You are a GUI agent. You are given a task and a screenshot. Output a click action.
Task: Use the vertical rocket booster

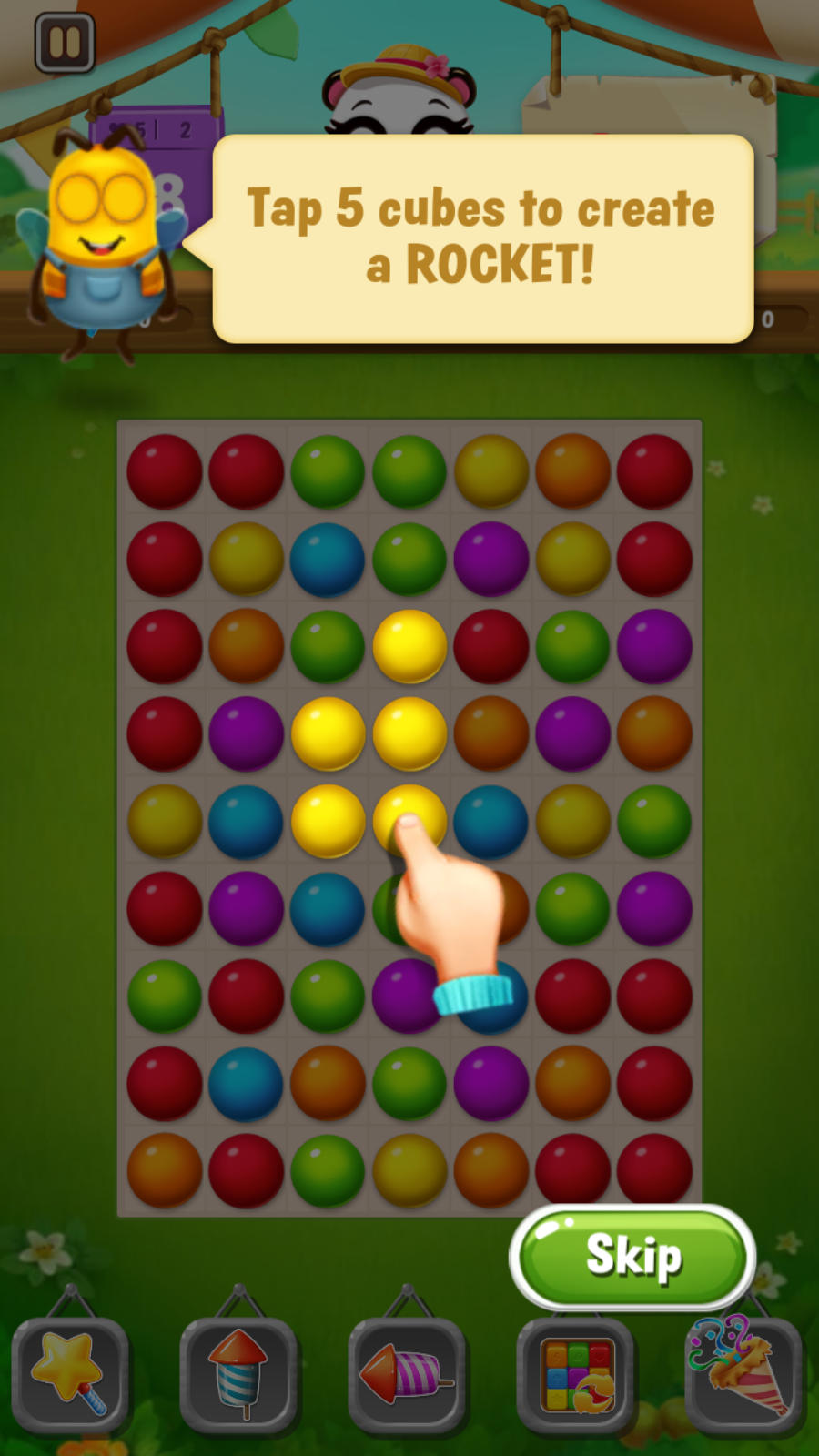pyautogui.click(x=238, y=1375)
